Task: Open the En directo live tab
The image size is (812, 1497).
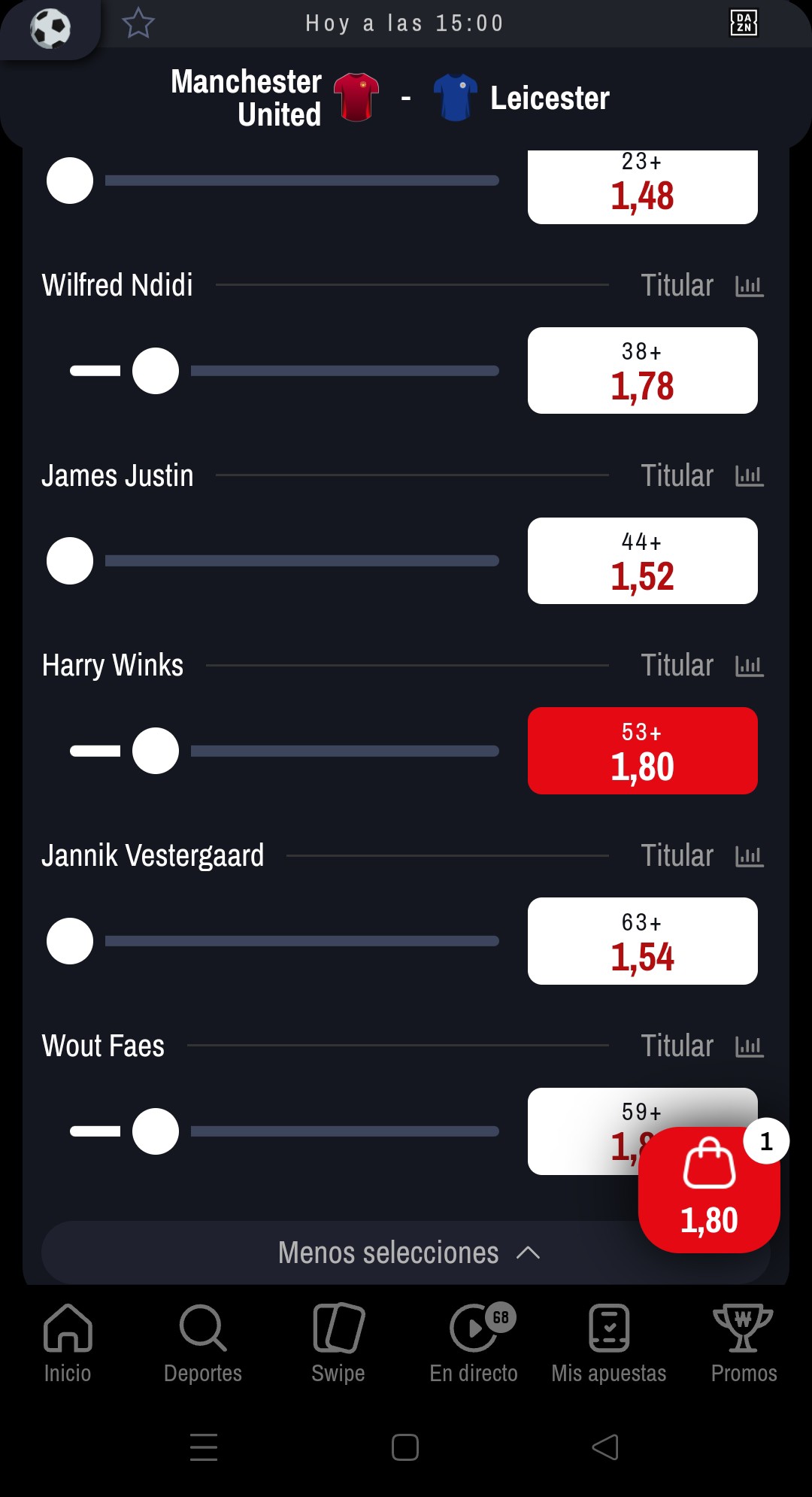Action: 474,1344
